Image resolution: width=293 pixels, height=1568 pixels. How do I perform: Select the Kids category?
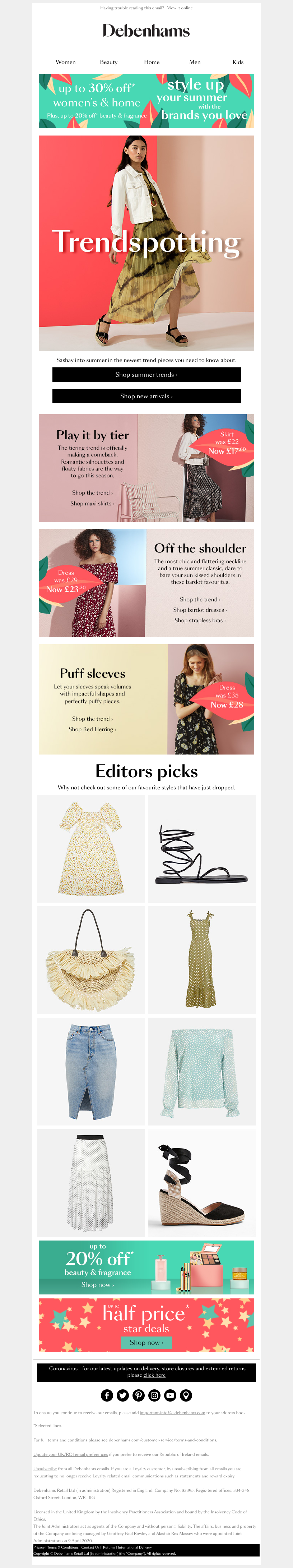(x=238, y=62)
